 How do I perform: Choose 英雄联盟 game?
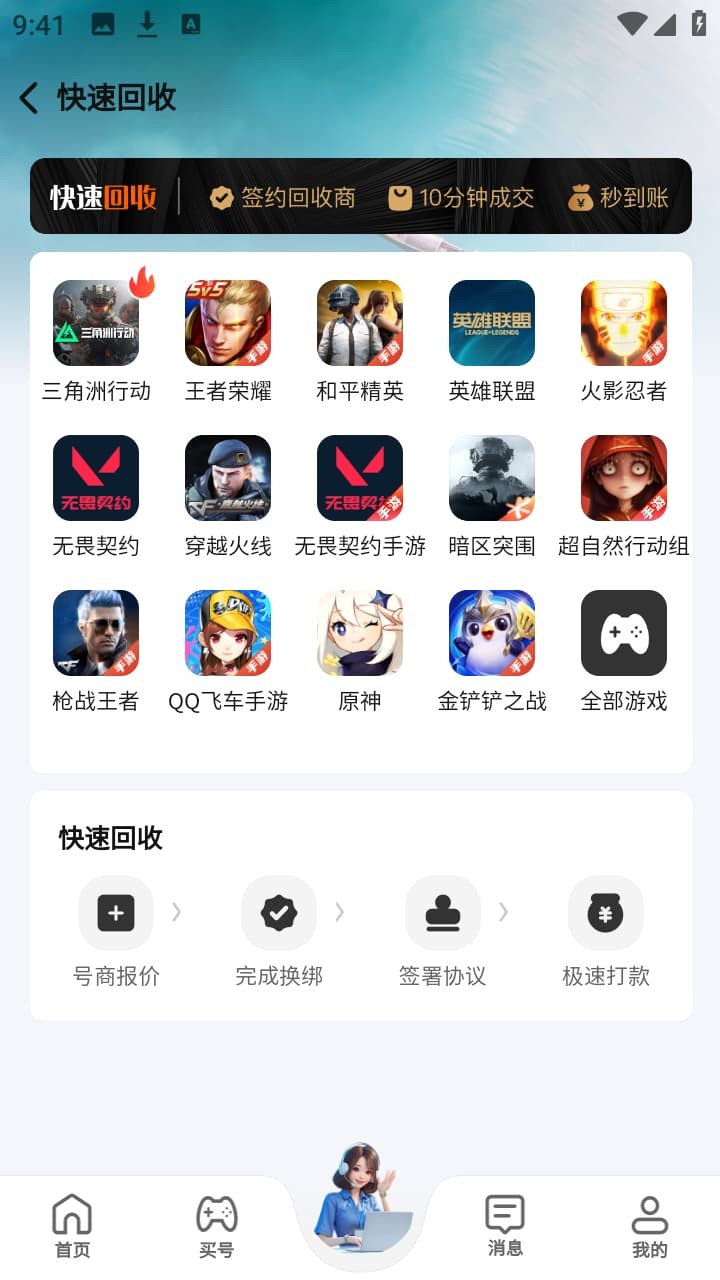[x=492, y=323]
